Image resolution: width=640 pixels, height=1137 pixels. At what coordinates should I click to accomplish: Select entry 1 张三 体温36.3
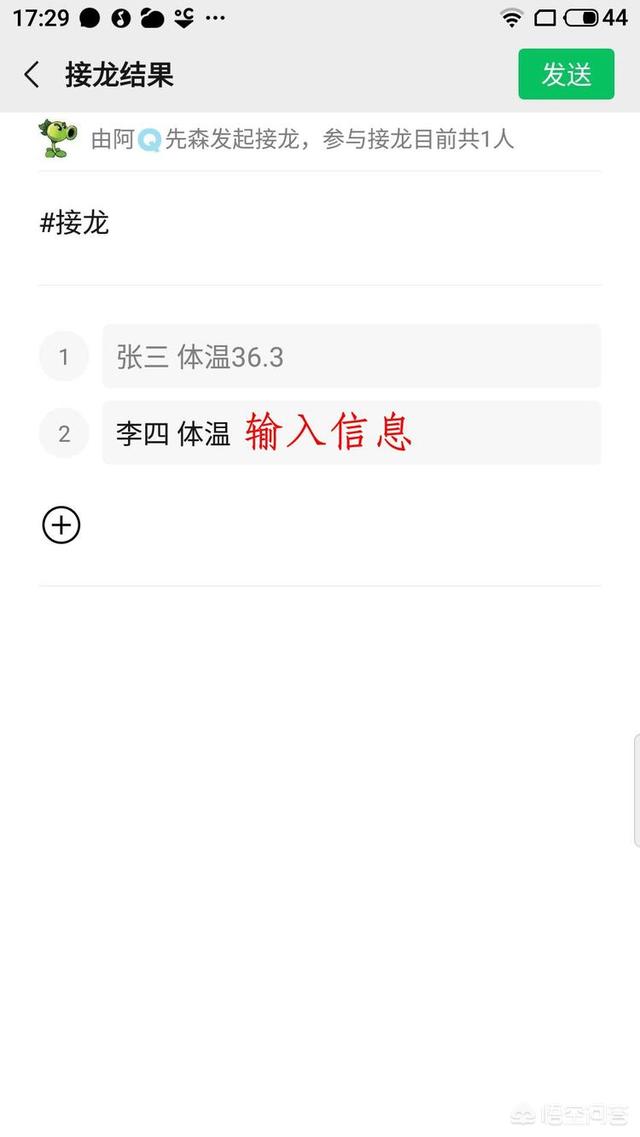point(350,356)
